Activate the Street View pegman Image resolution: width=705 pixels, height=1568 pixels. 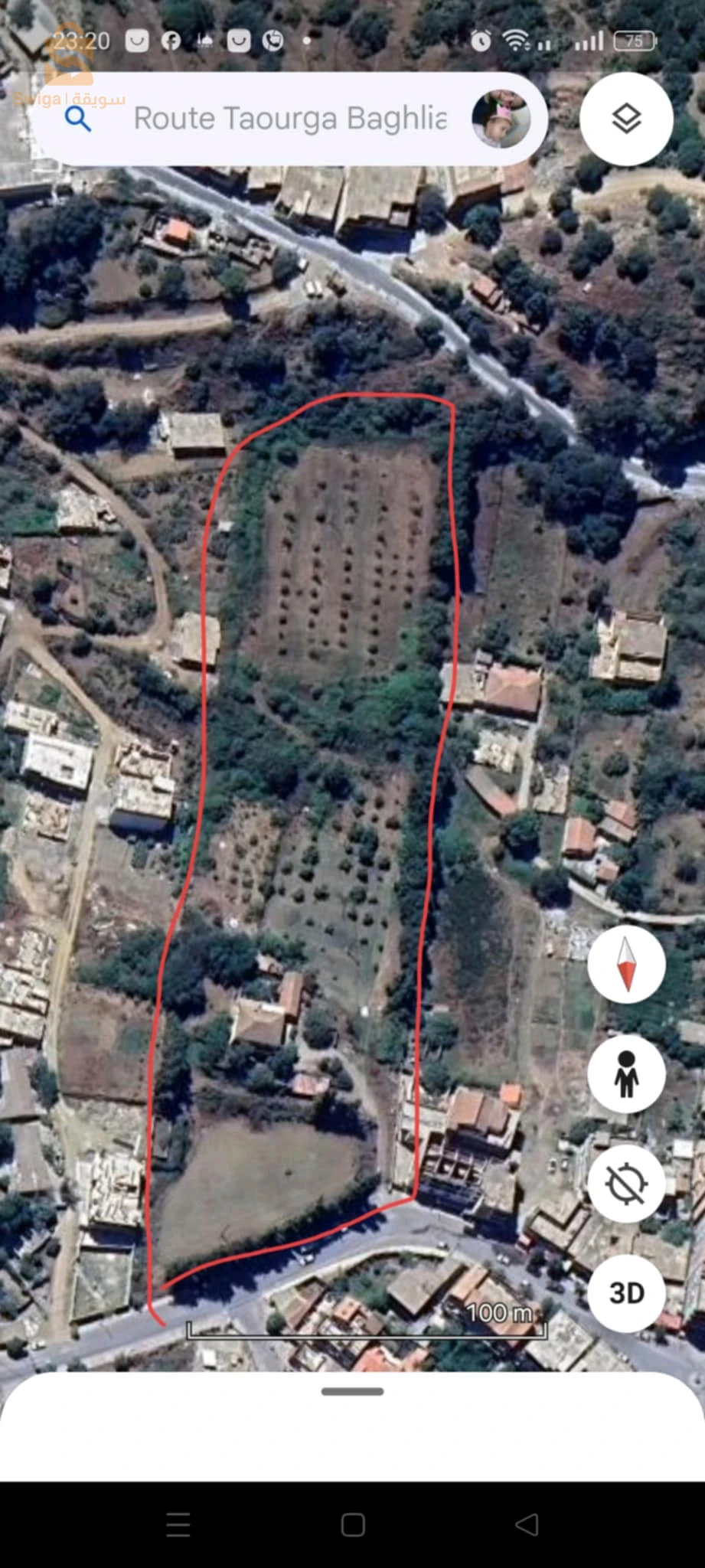[x=626, y=1073]
